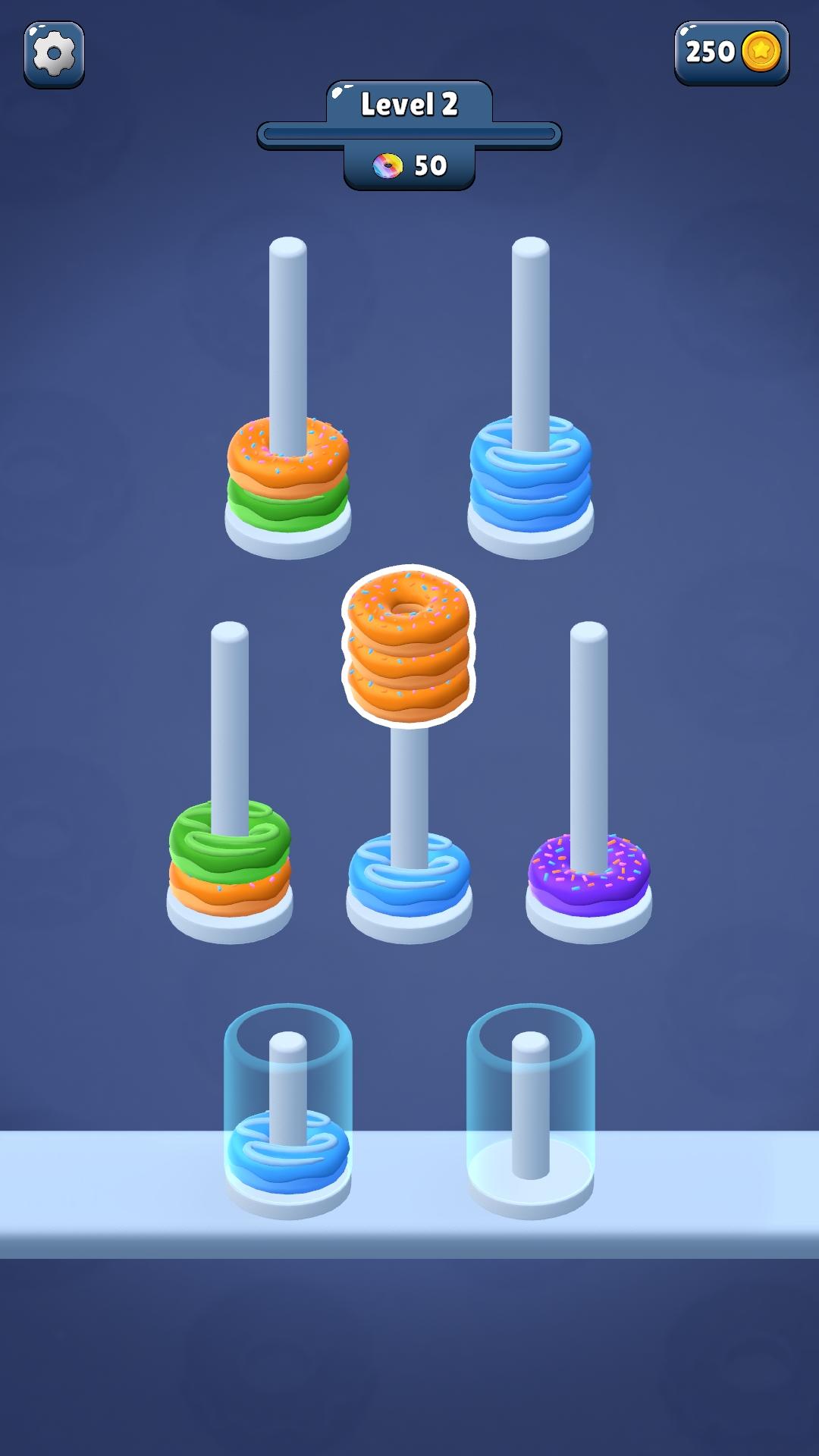This screenshot has height=1456, width=819.
Task: Tap the empty glass-covered peg
Action: (x=531, y=1112)
